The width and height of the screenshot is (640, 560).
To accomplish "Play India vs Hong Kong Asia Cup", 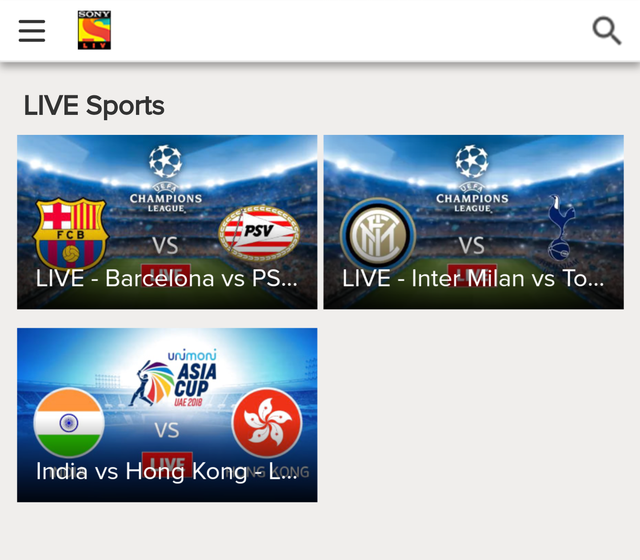I will (167, 414).
